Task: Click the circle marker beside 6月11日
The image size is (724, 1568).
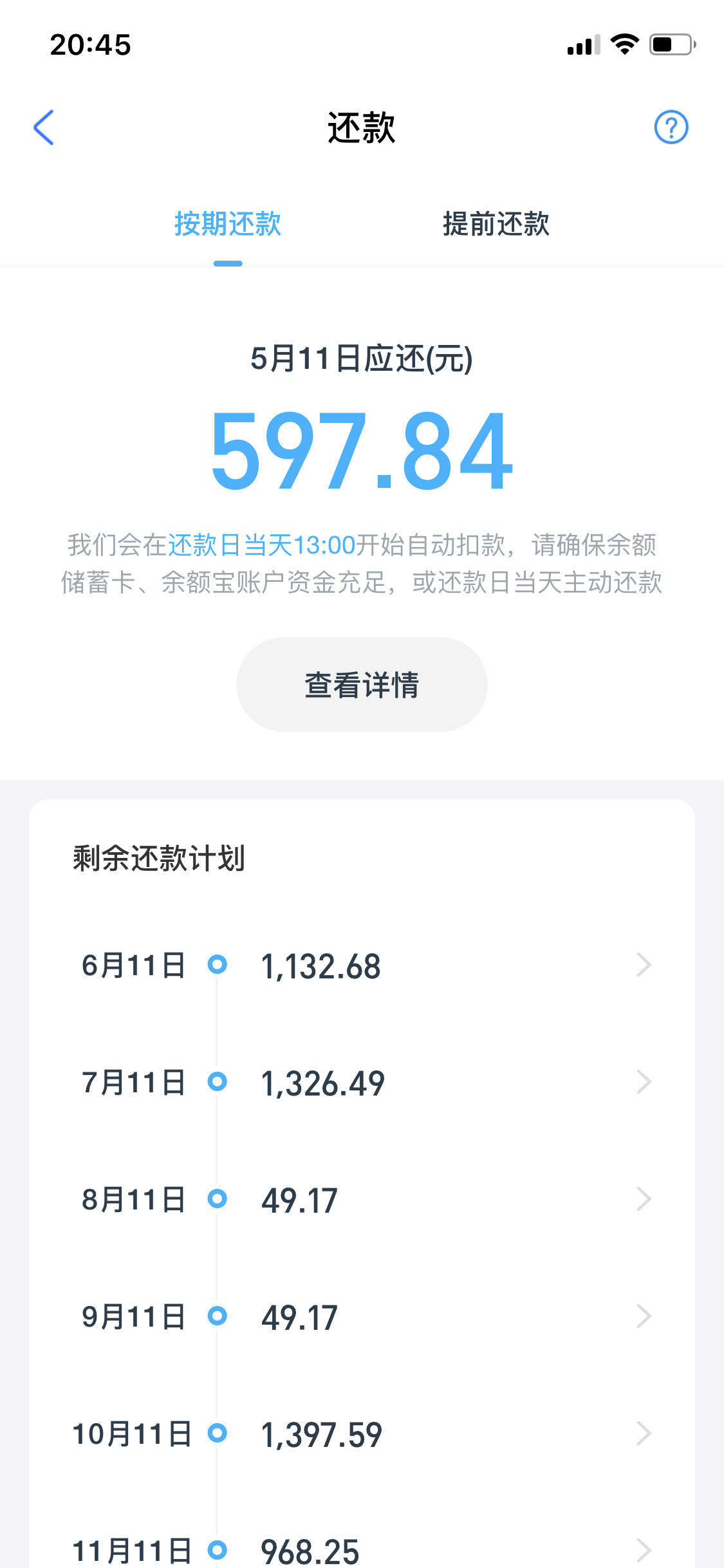Action: click(219, 964)
